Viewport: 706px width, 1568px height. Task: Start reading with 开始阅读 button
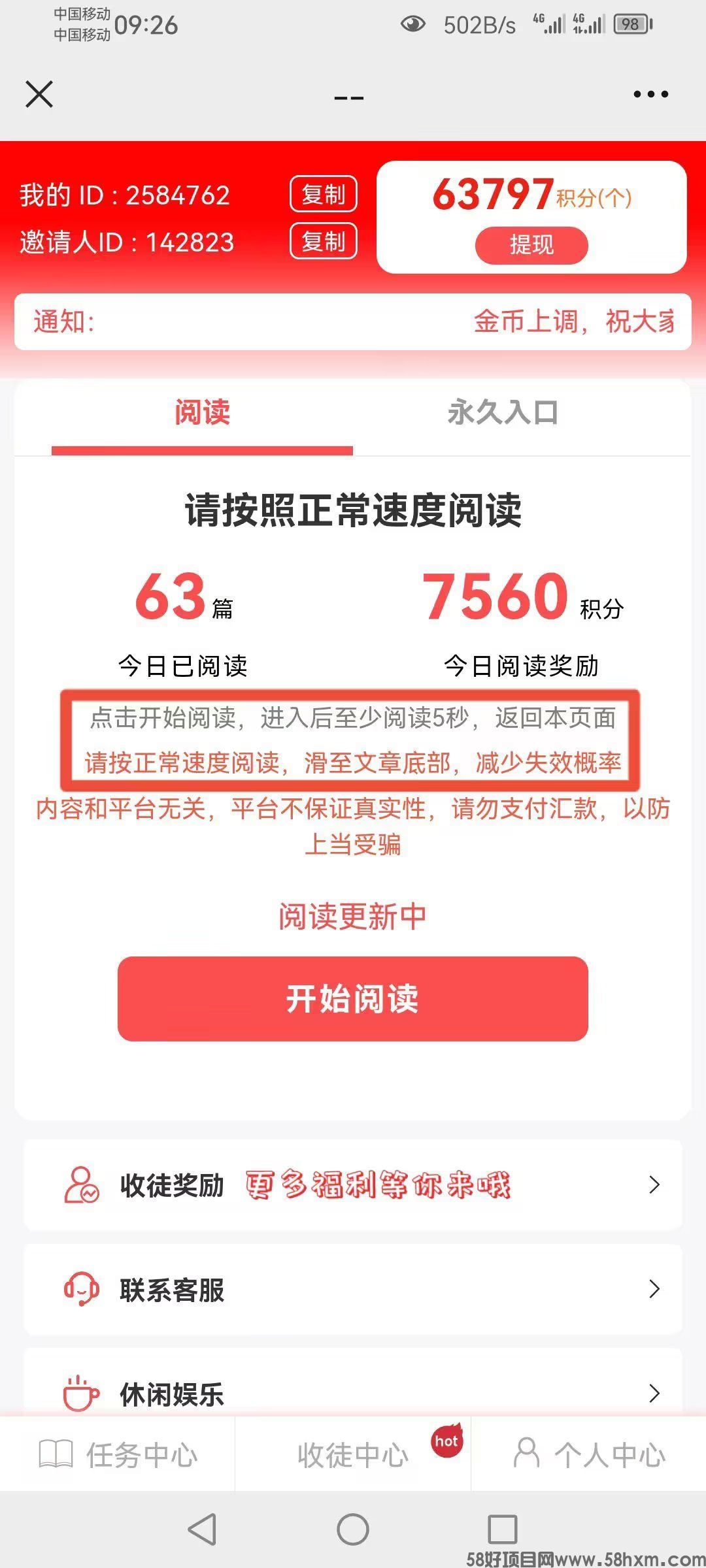353,998
